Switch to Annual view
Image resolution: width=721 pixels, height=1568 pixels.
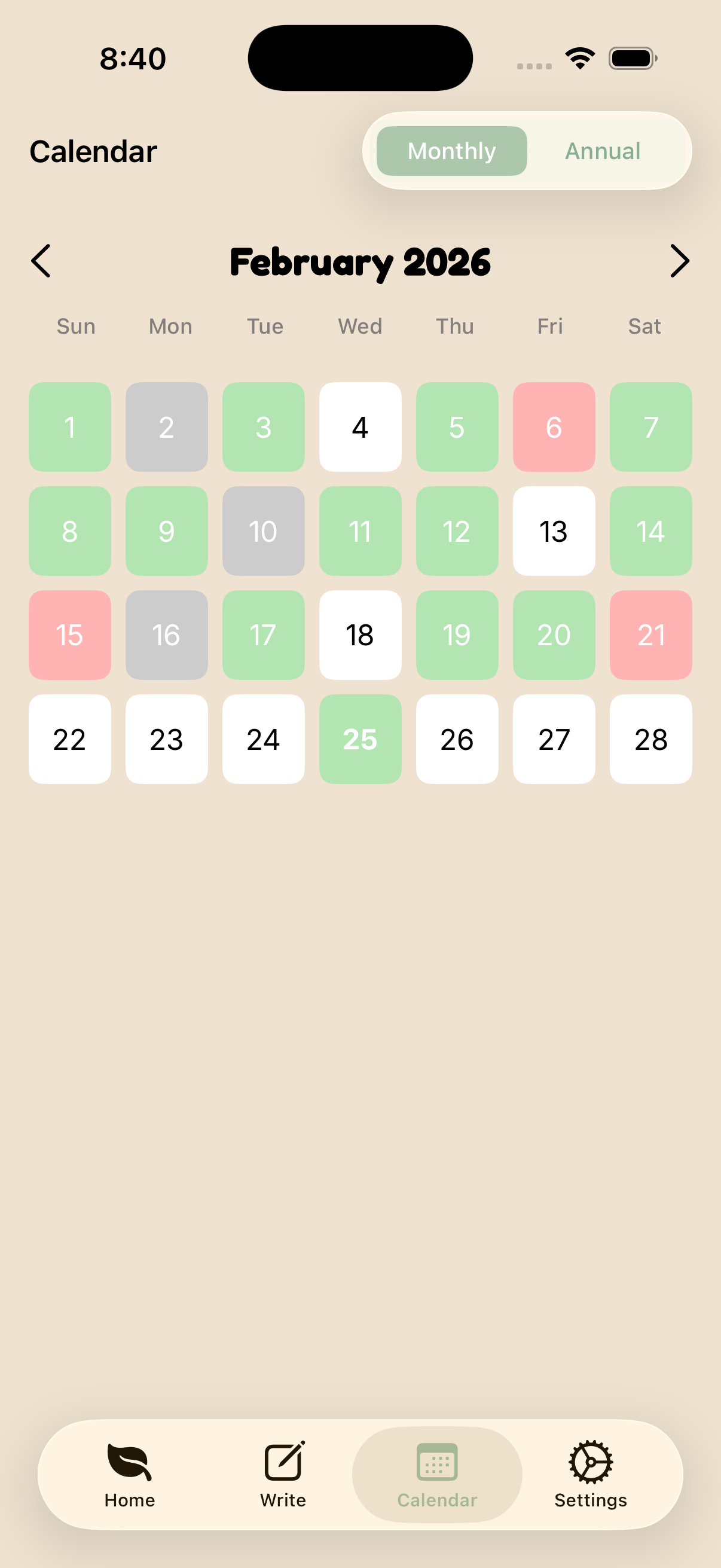pyautogui.click(x=603, y=151)
